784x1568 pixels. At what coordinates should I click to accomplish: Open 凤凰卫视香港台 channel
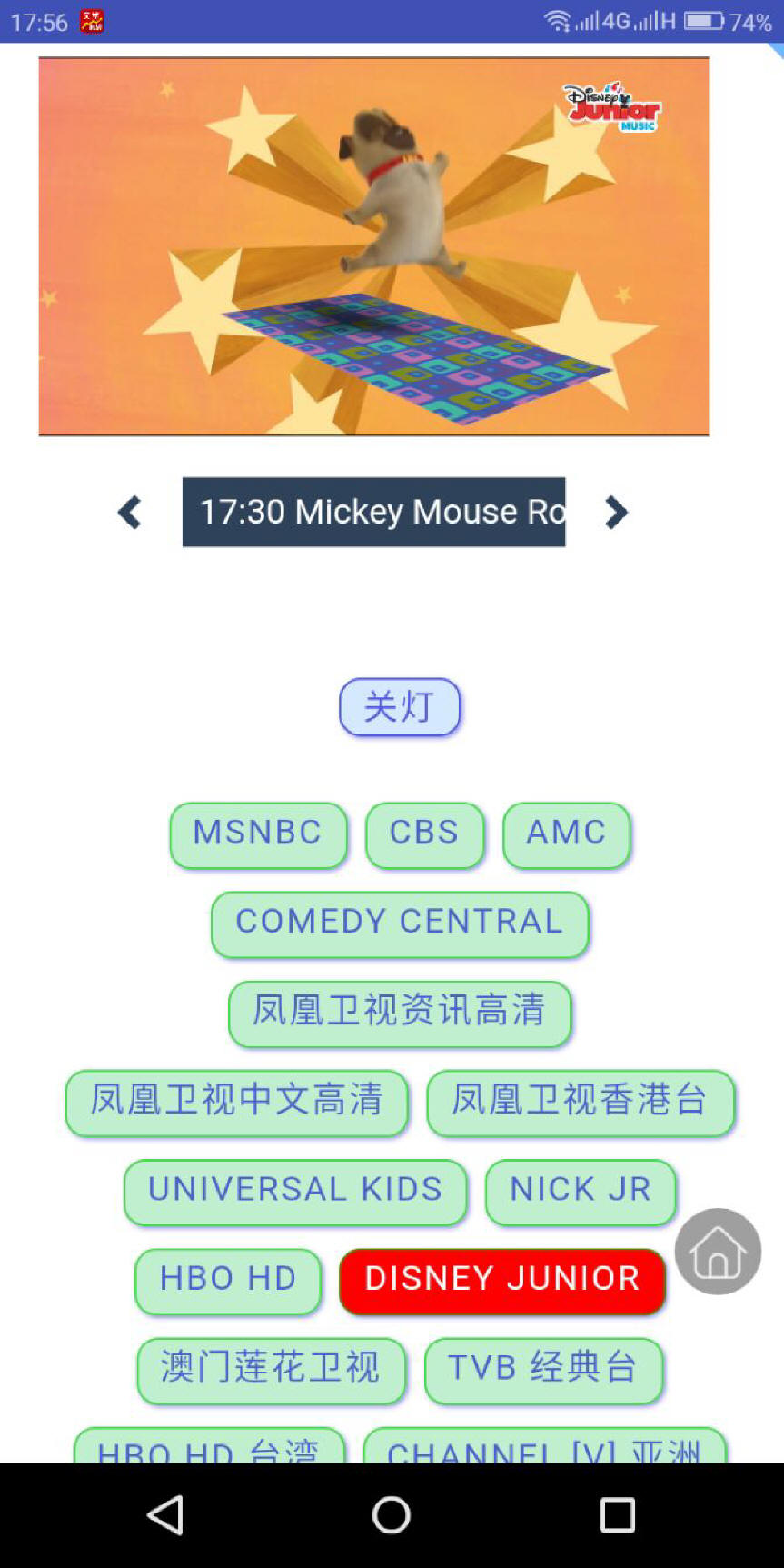(x=581, y=1102)
